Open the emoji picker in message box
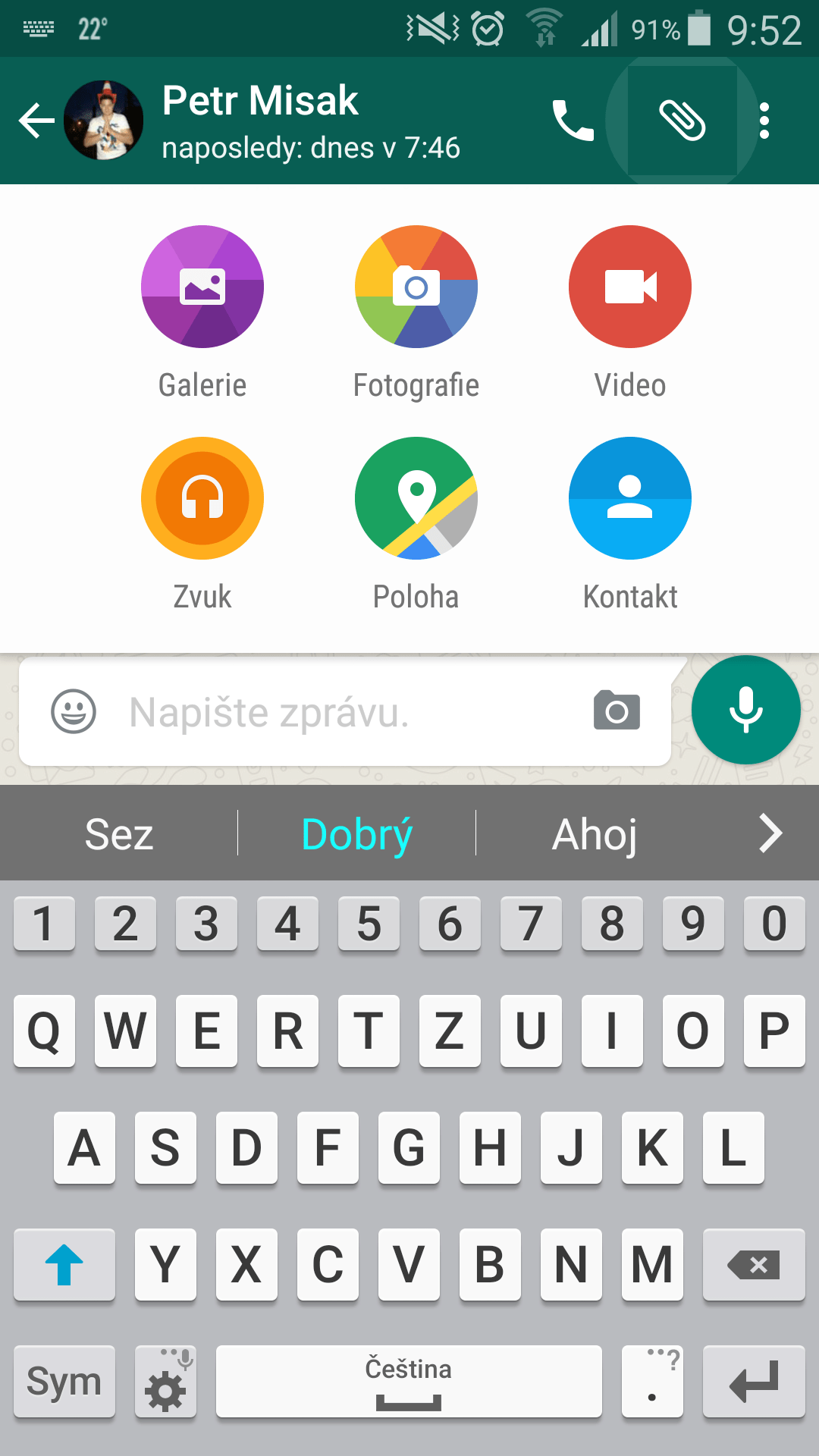 point(74,711)
